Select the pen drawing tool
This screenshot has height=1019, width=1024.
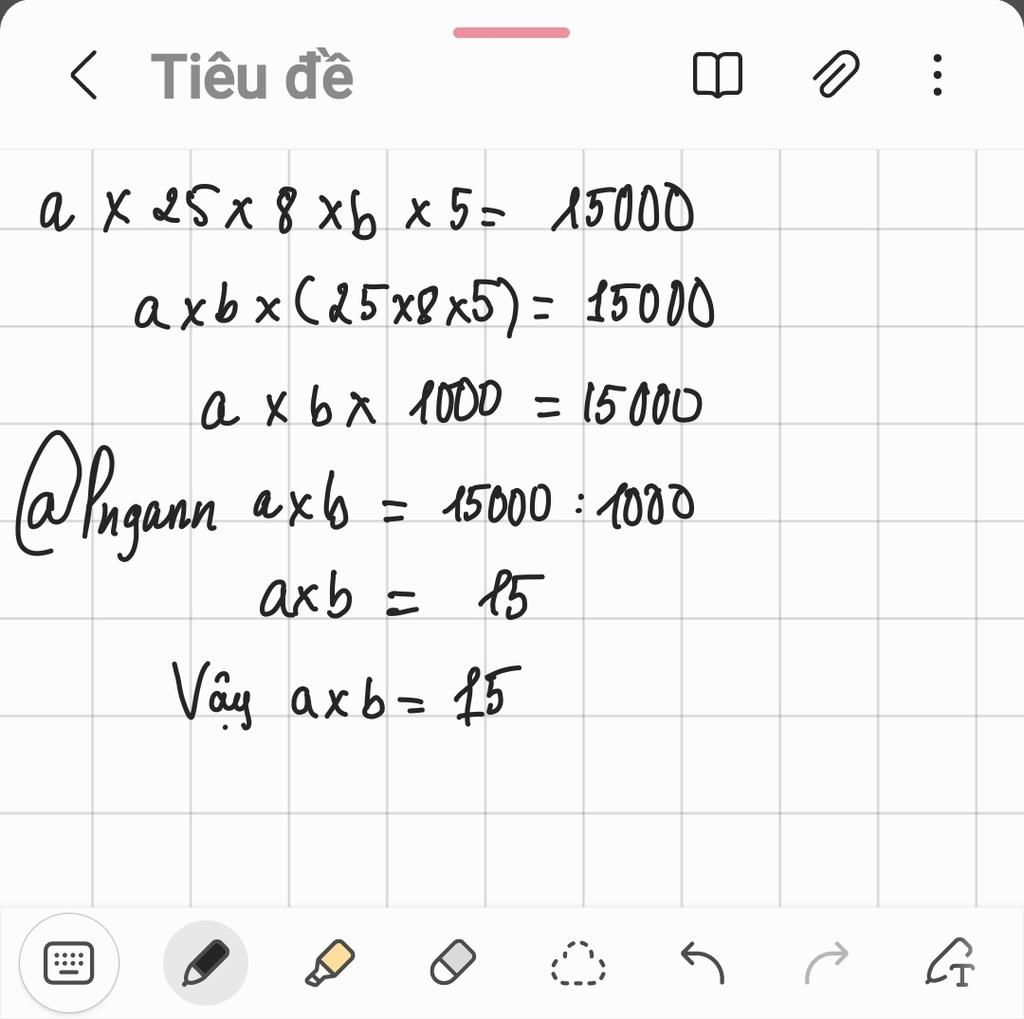tap(205, 963)
